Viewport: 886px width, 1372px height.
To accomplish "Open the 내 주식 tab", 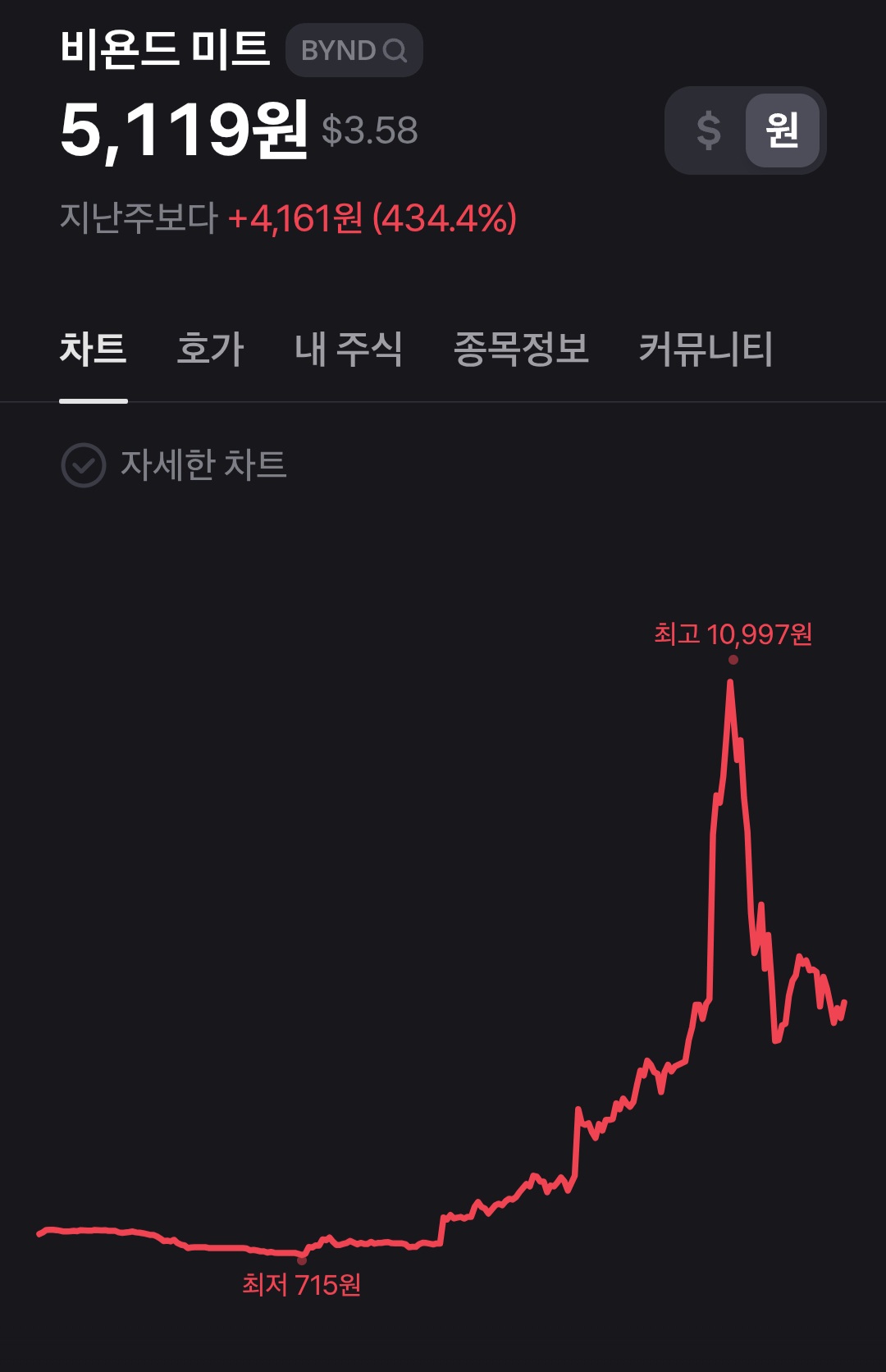I will point(349,349).
